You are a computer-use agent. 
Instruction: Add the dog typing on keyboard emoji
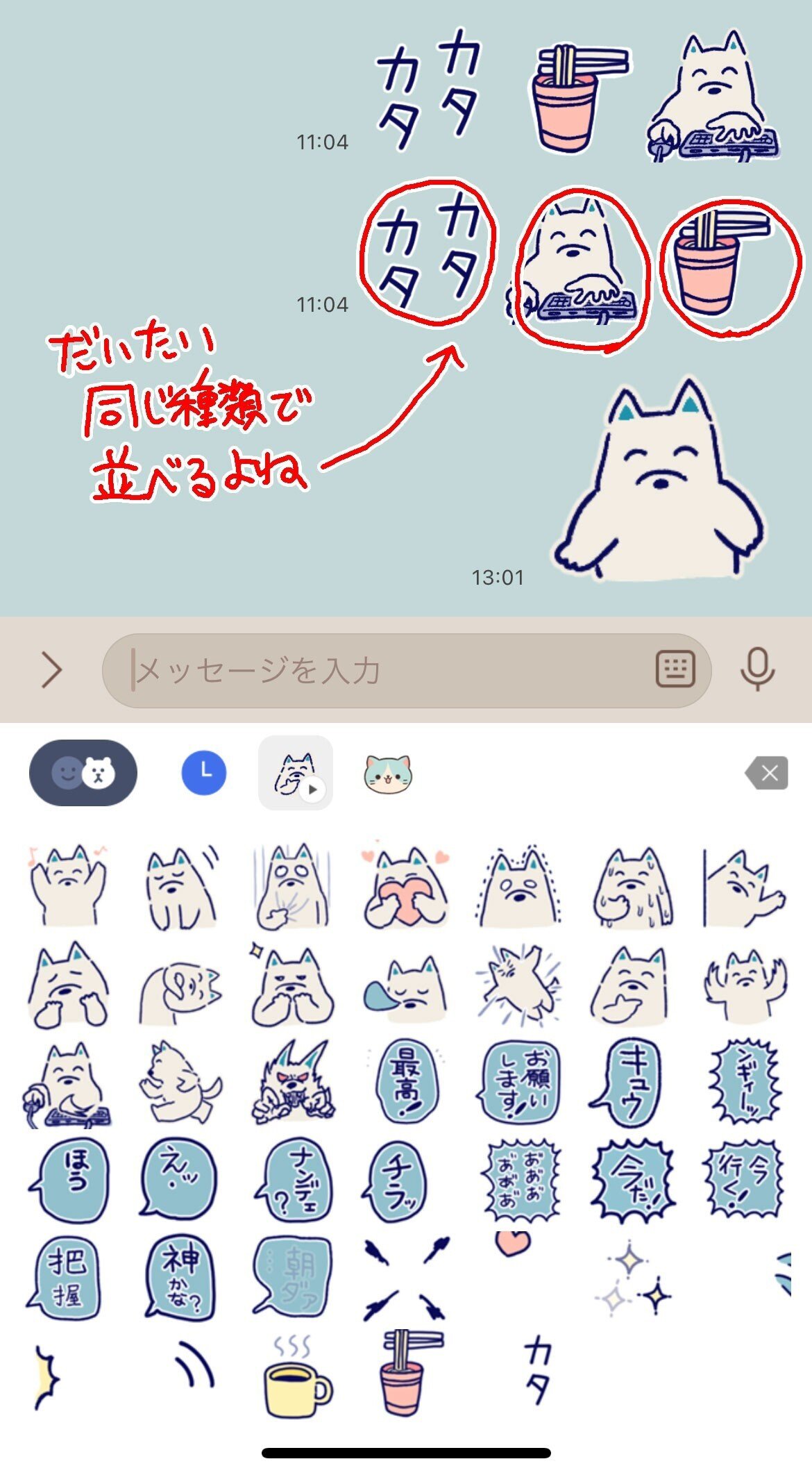67,1084
